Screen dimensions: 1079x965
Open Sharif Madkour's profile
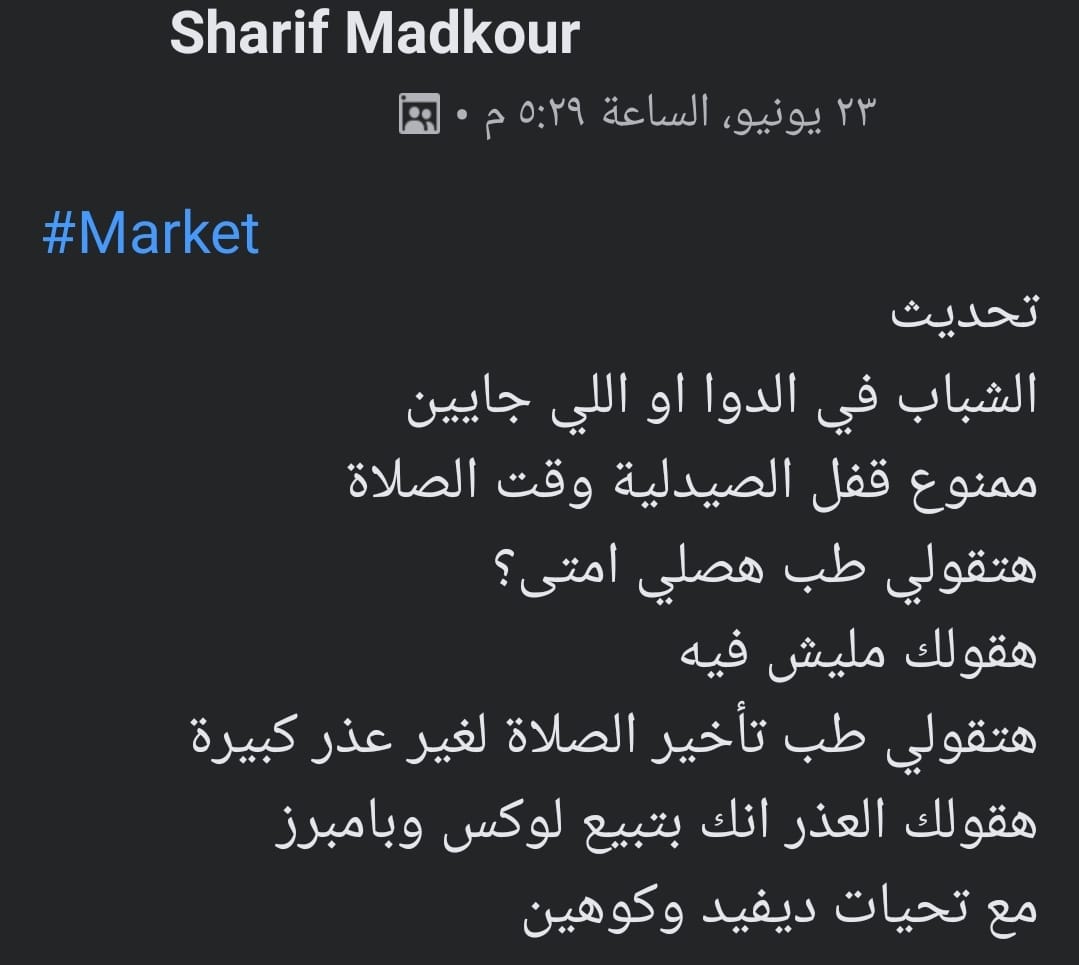(x=374, y=34)
